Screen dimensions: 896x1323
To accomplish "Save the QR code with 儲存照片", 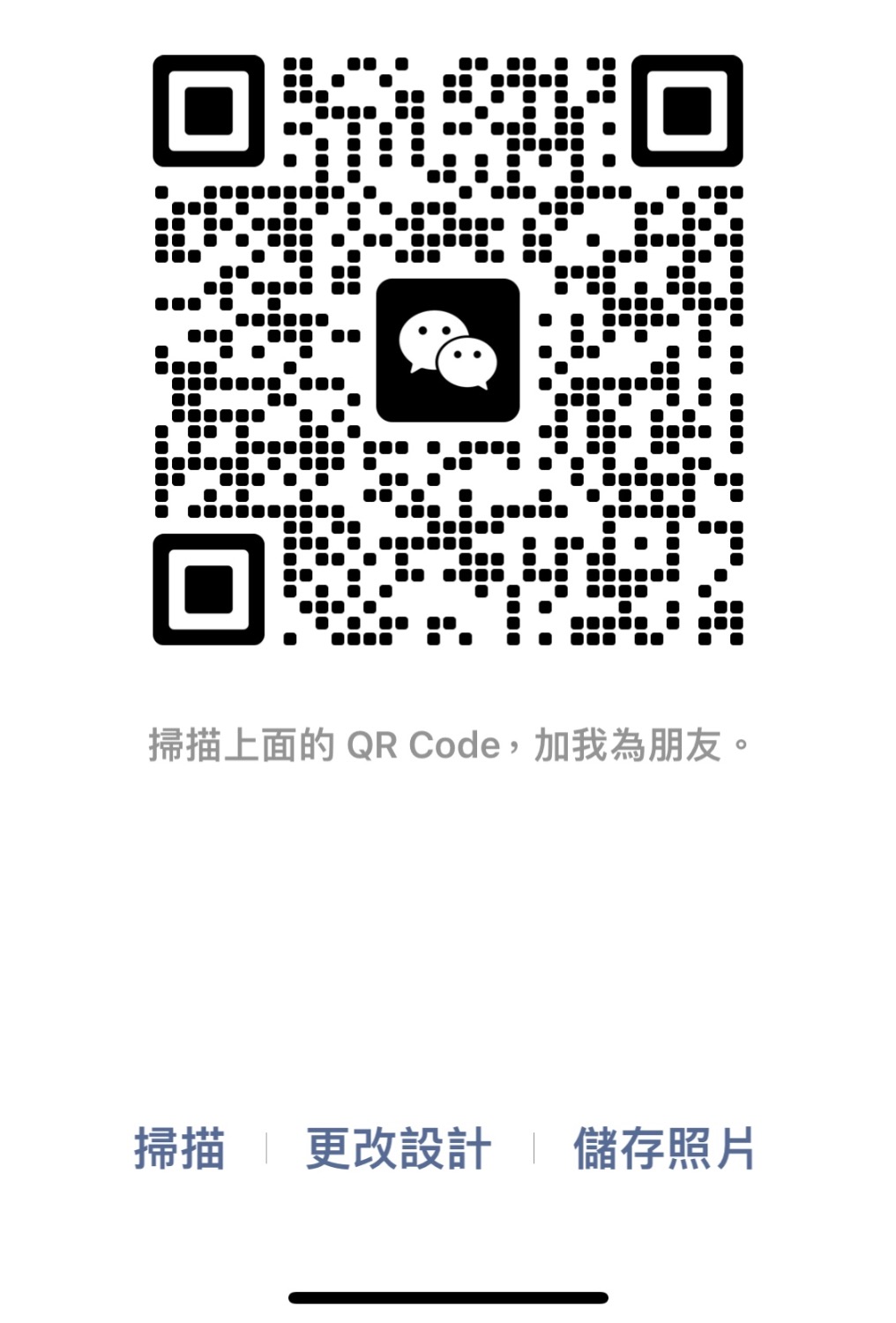I will [663, 1148].
